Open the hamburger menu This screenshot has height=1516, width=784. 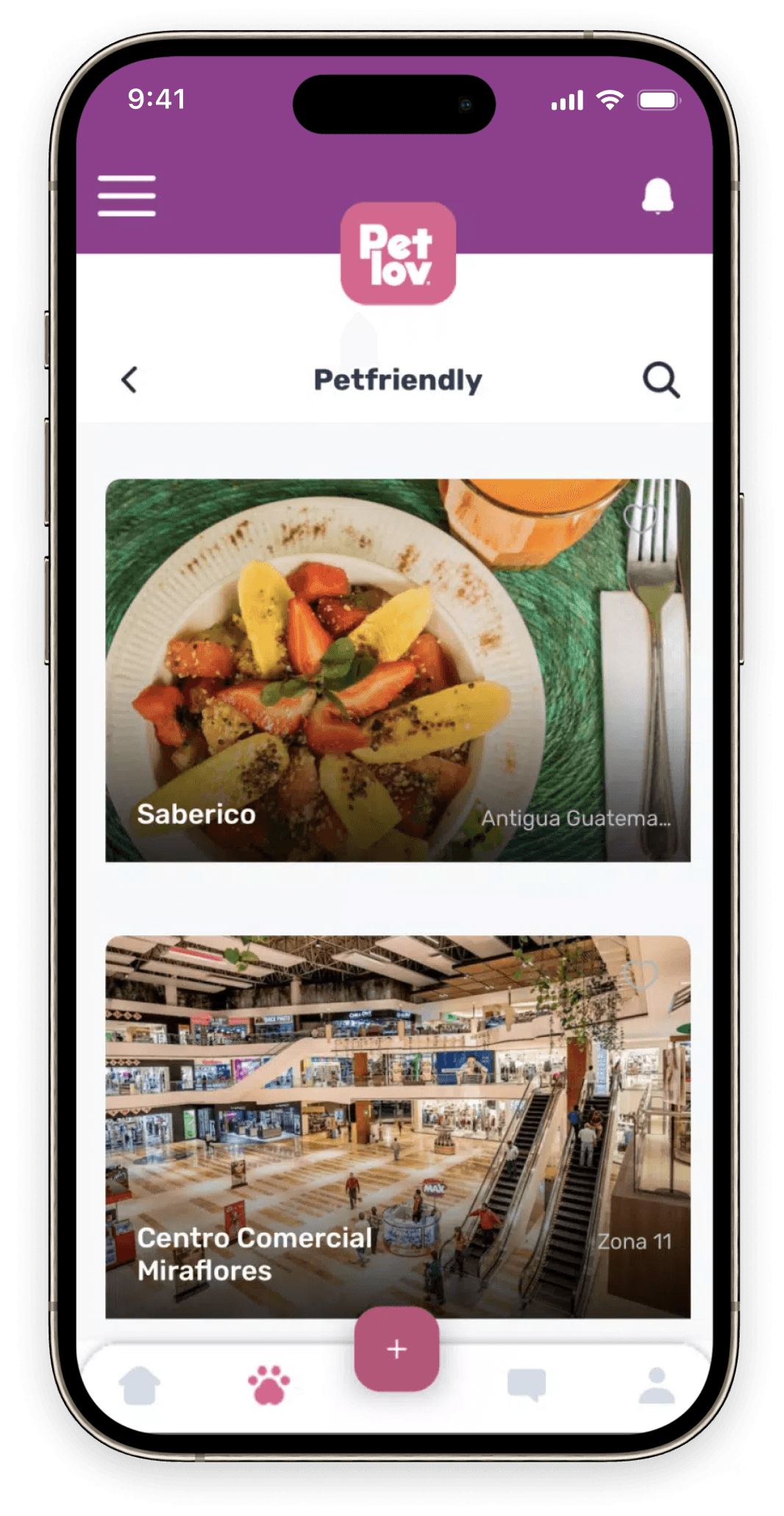[126, 196]
